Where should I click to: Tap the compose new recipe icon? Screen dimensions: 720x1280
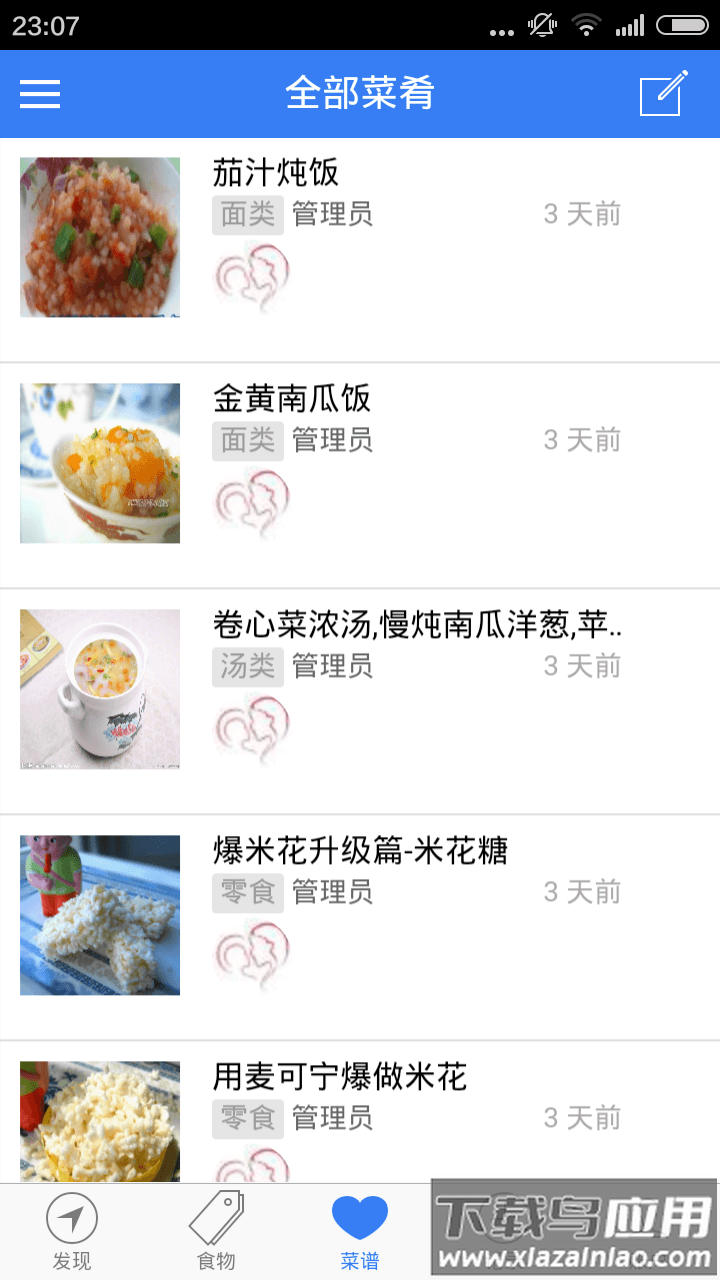[665, 93]
